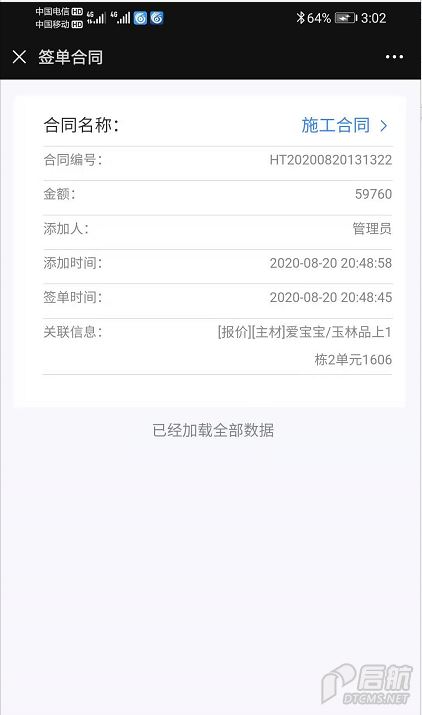Open the three-dot overflow menu
The image size is (422, 715).
[x=394, y=57]
